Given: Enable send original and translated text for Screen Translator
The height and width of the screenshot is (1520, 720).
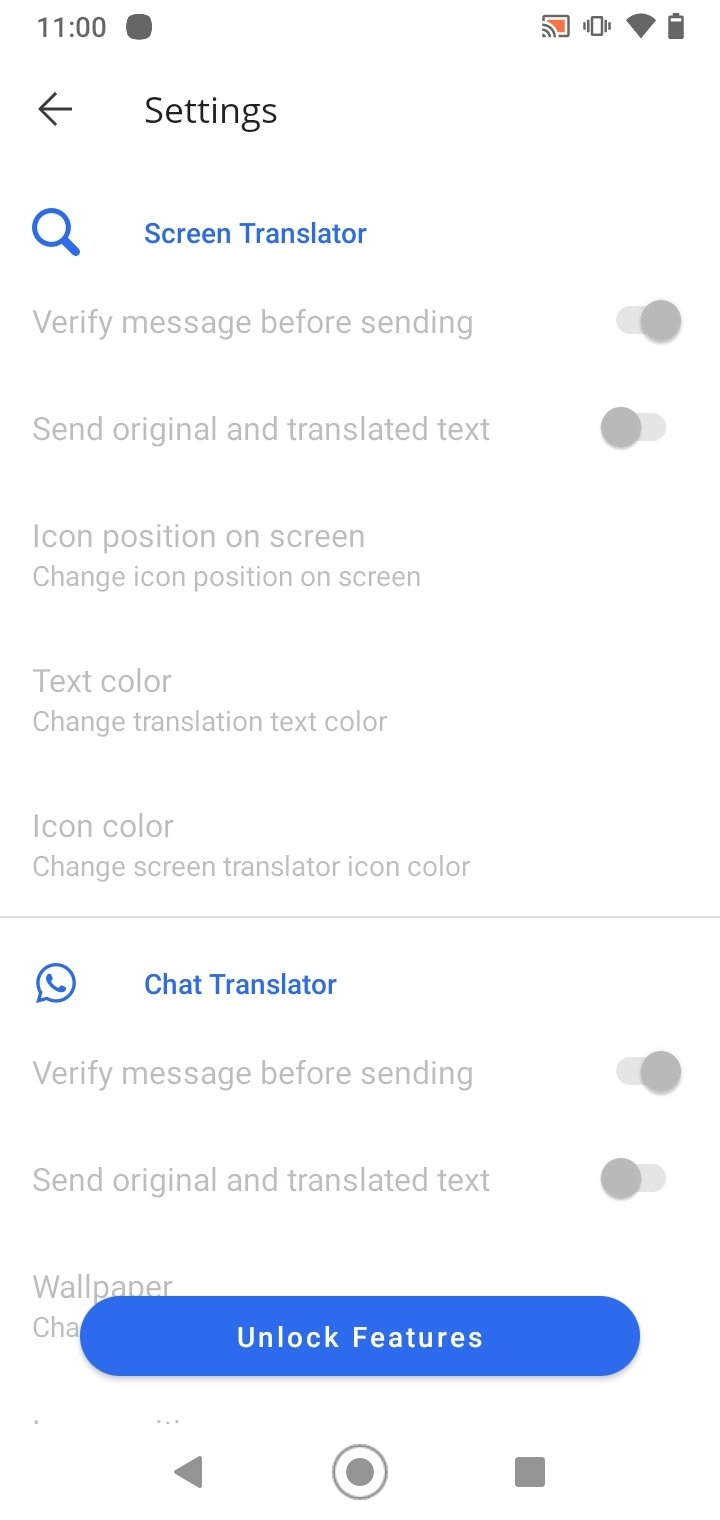Looking at the screenshot, I should coord(634,428).
